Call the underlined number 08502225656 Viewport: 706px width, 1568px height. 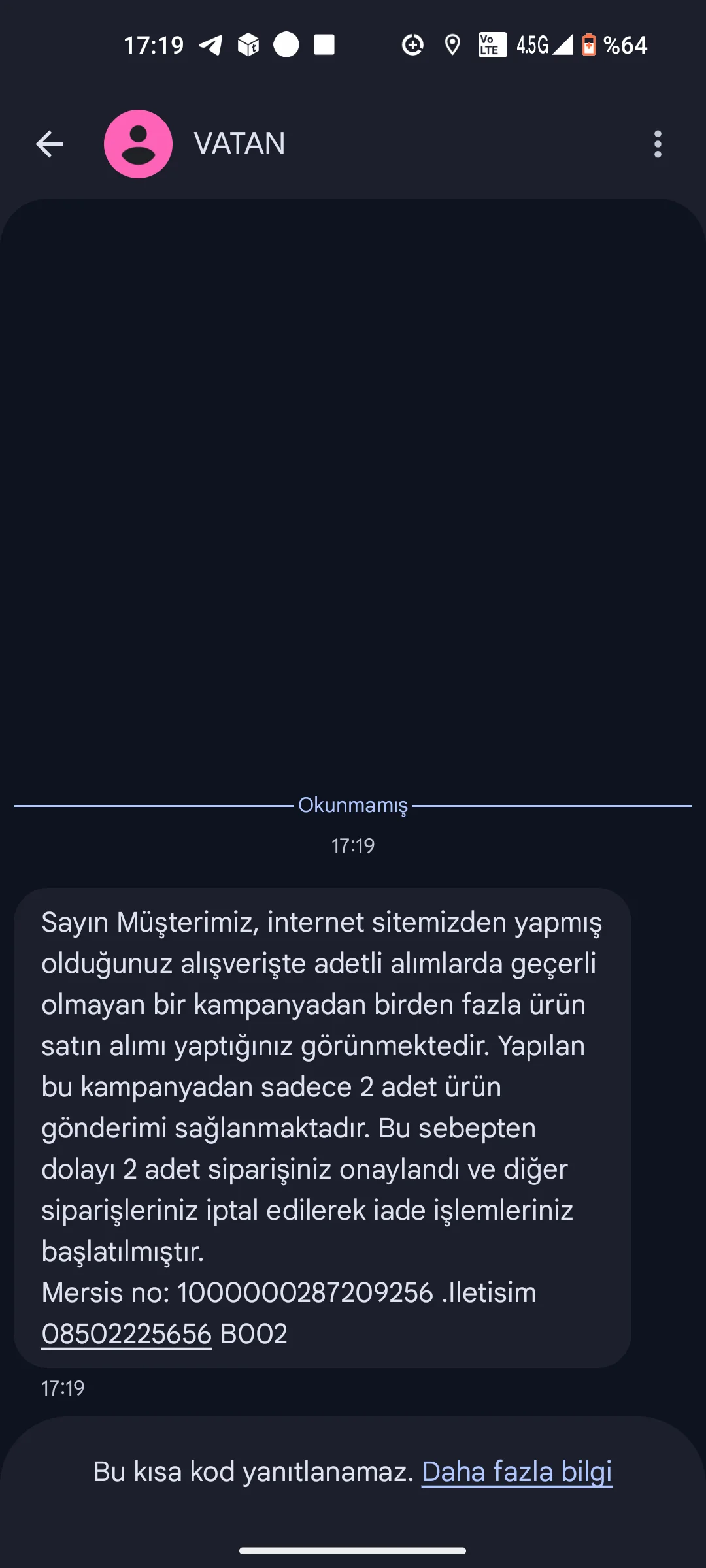point(127,1334)
